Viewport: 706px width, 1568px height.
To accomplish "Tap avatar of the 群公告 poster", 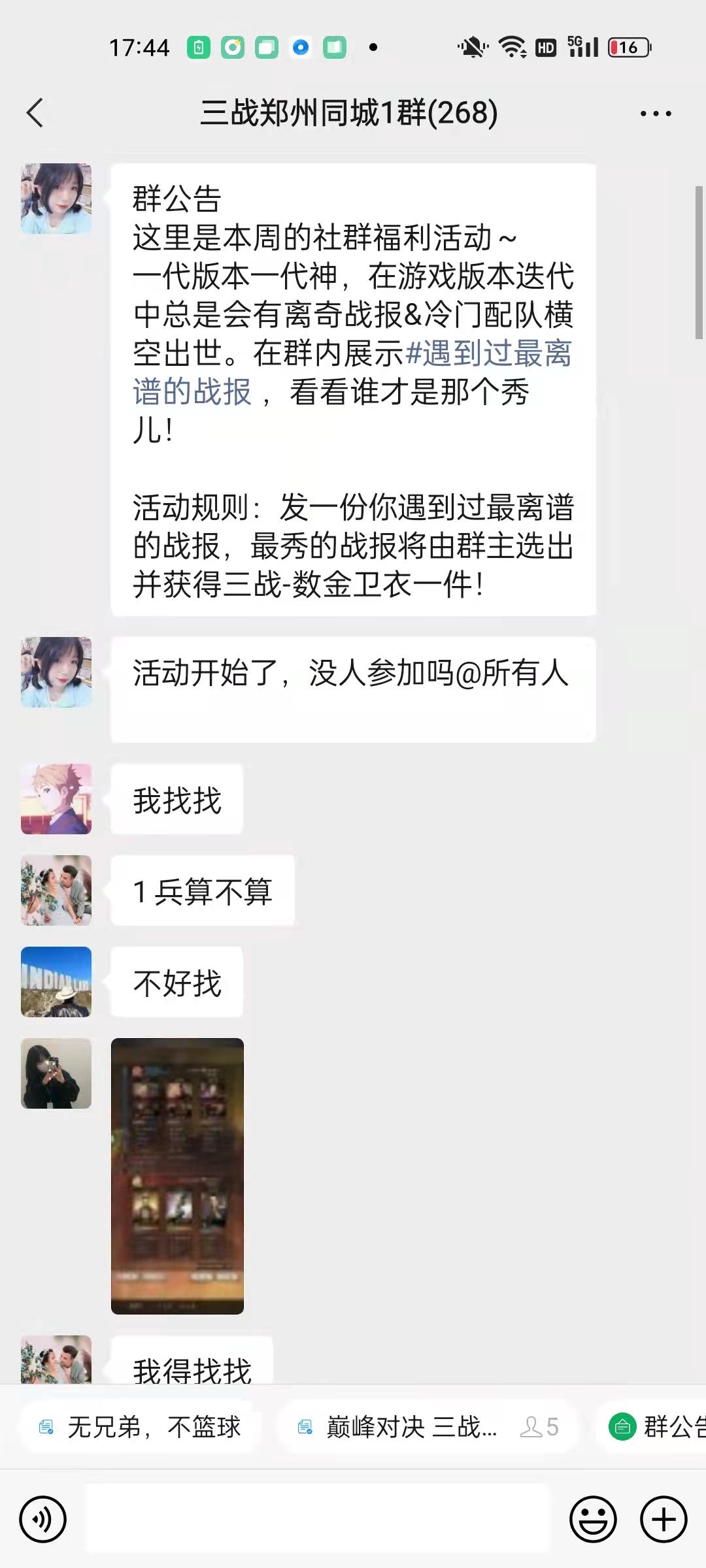I will tap(56, 199).
